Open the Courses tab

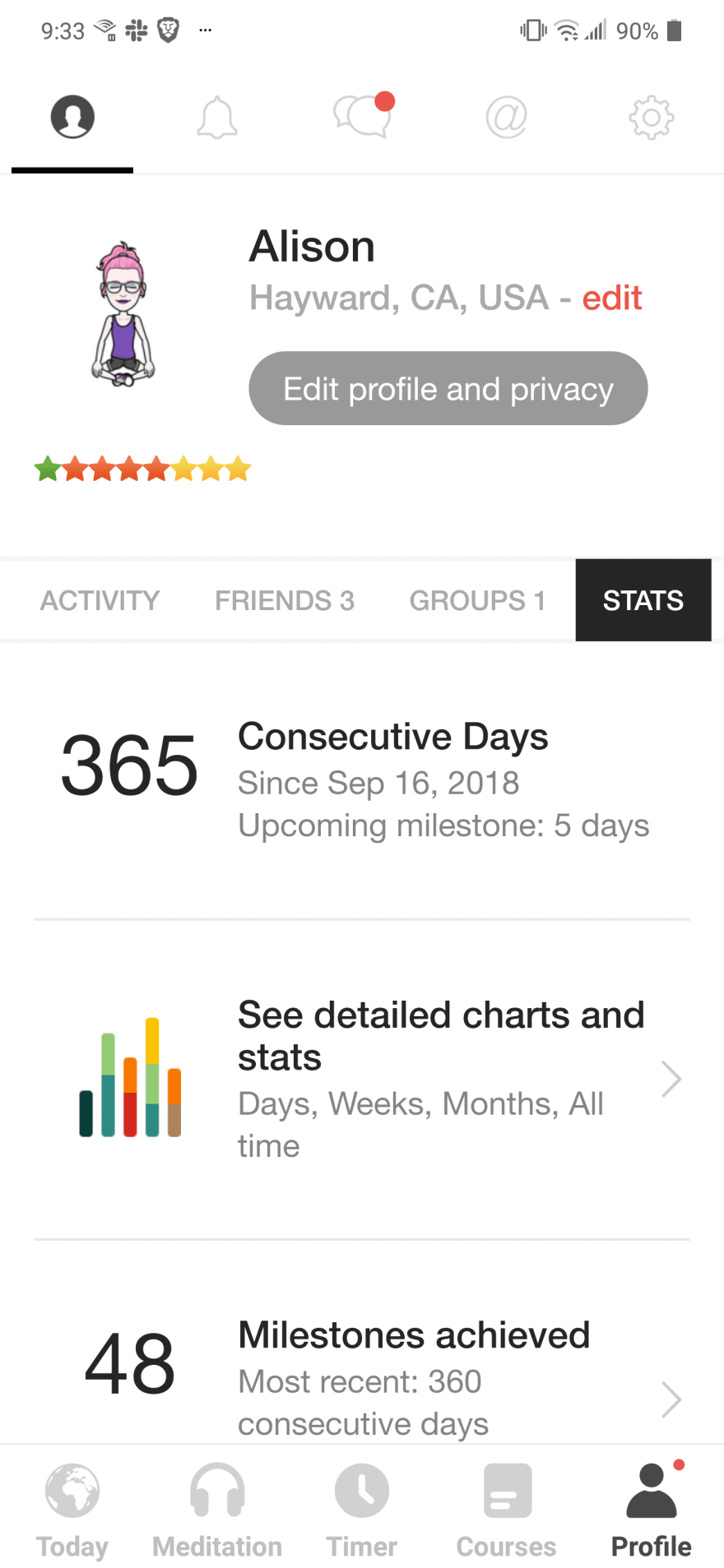click(507, 1511)
